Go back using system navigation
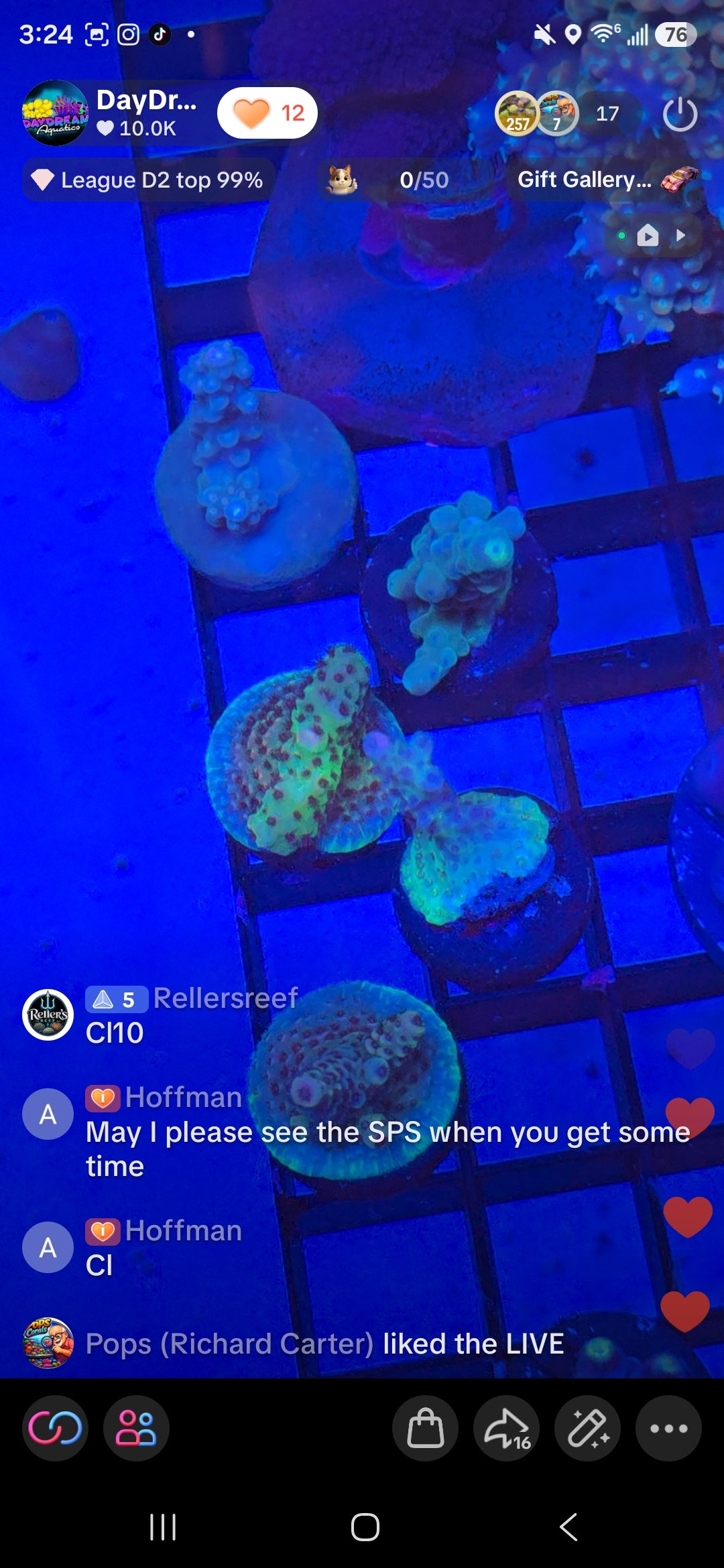 coord(568,1528)
